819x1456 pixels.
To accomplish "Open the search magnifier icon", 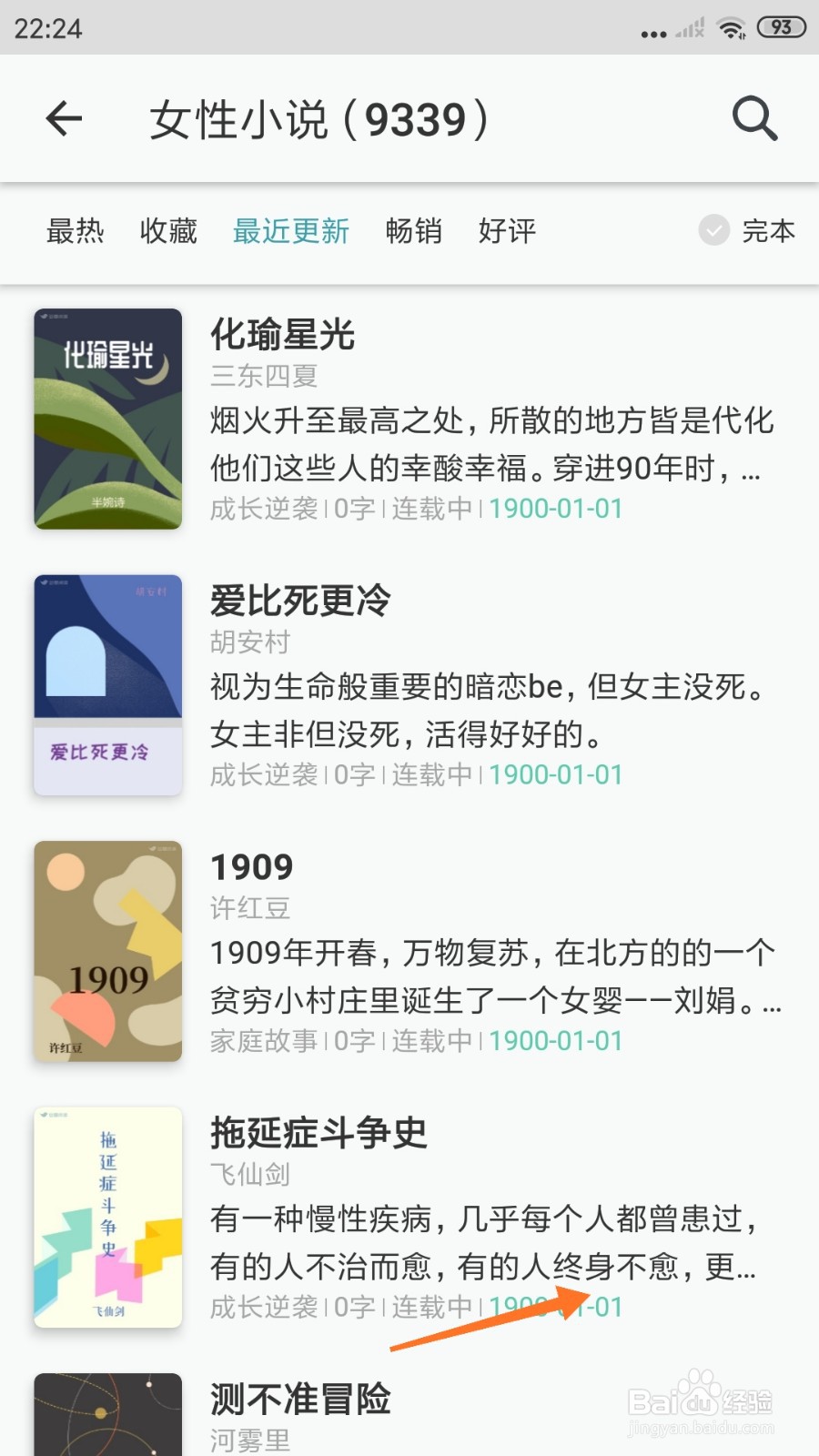I will [754, 119].
